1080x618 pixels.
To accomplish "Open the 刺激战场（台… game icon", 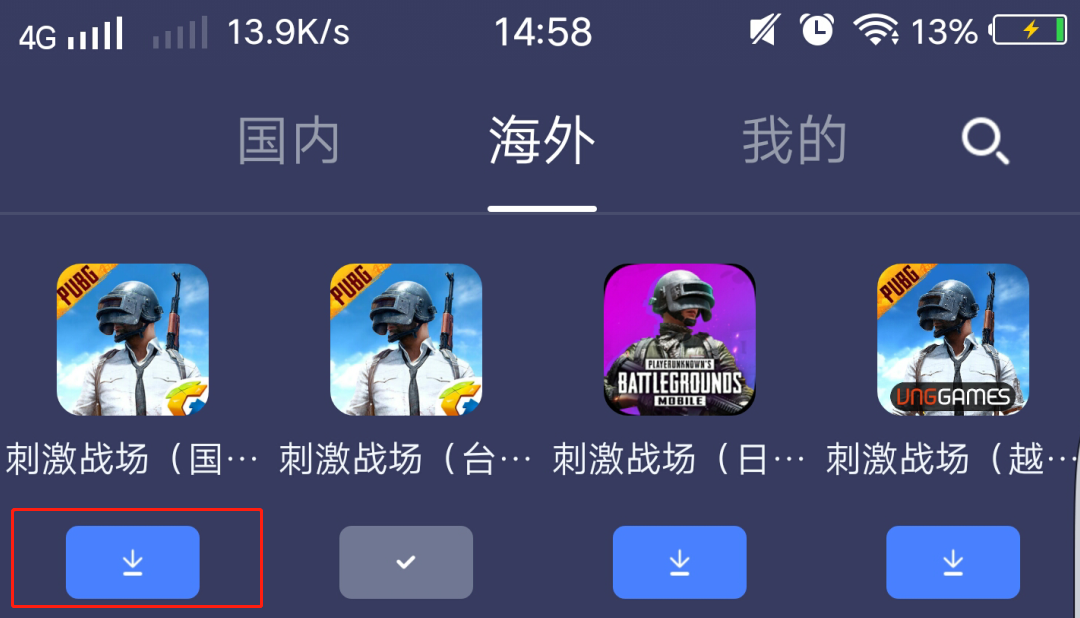I will tap(406, 340).
